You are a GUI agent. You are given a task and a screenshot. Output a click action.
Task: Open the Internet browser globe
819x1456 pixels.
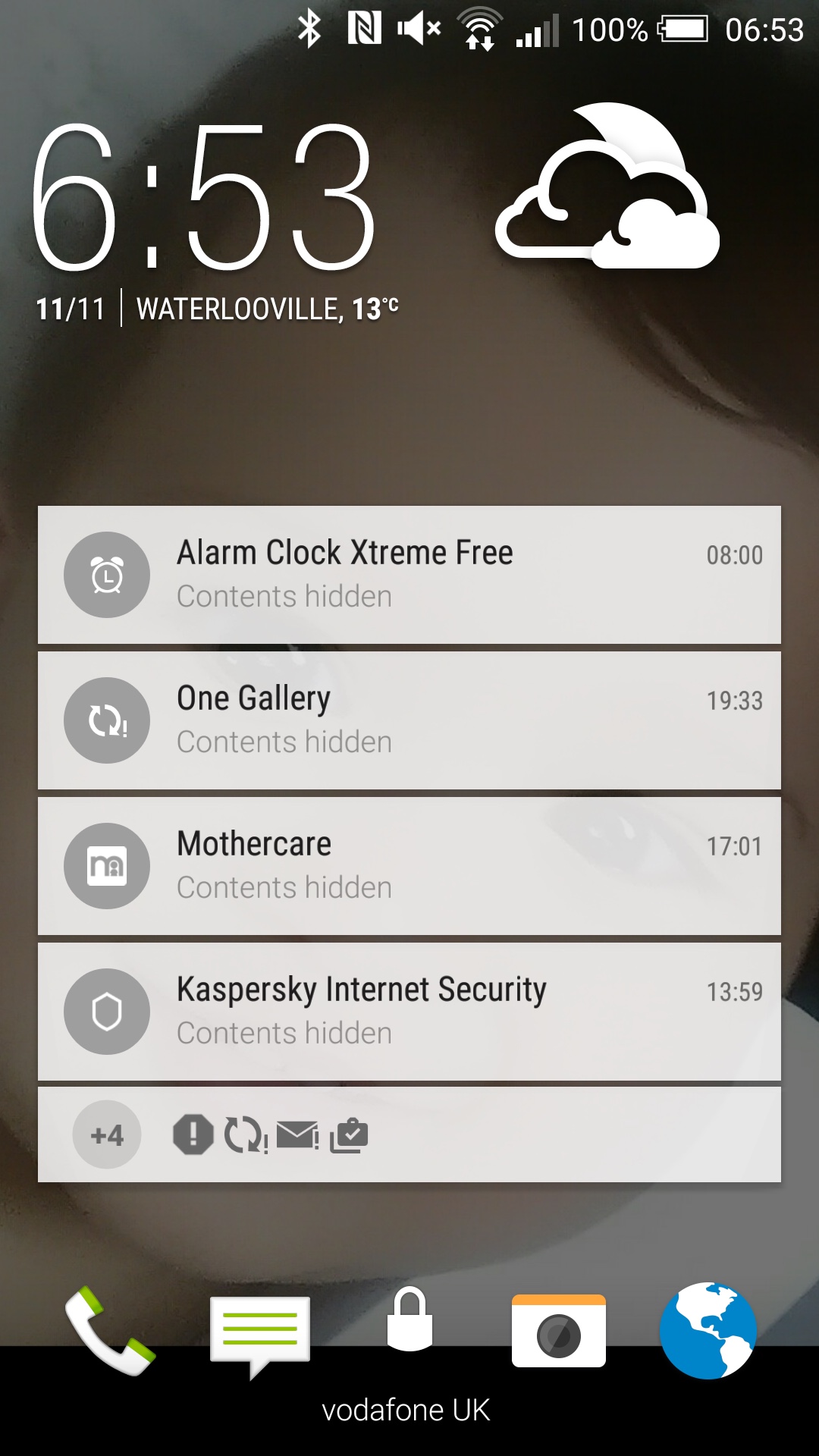point(708,1331)
